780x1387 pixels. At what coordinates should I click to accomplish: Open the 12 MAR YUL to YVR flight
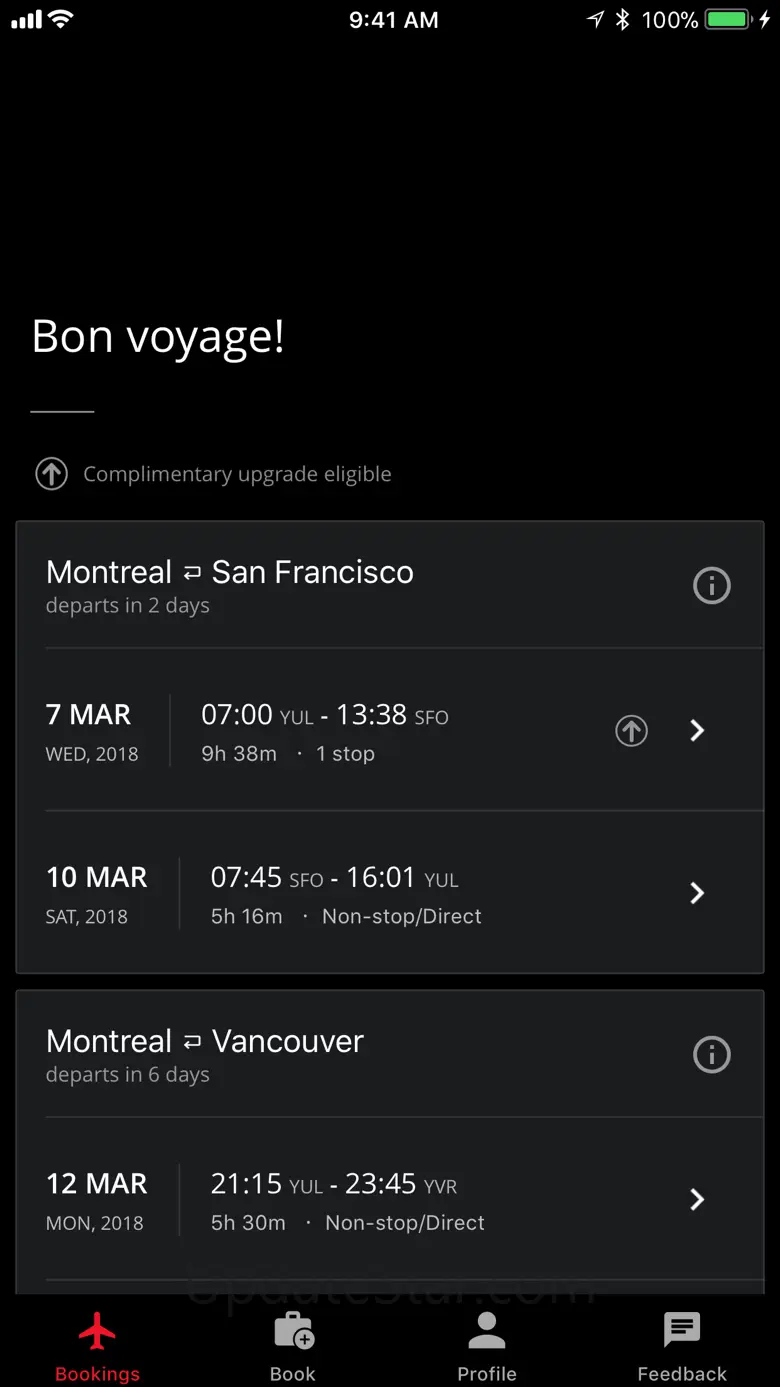point(390,1199)
